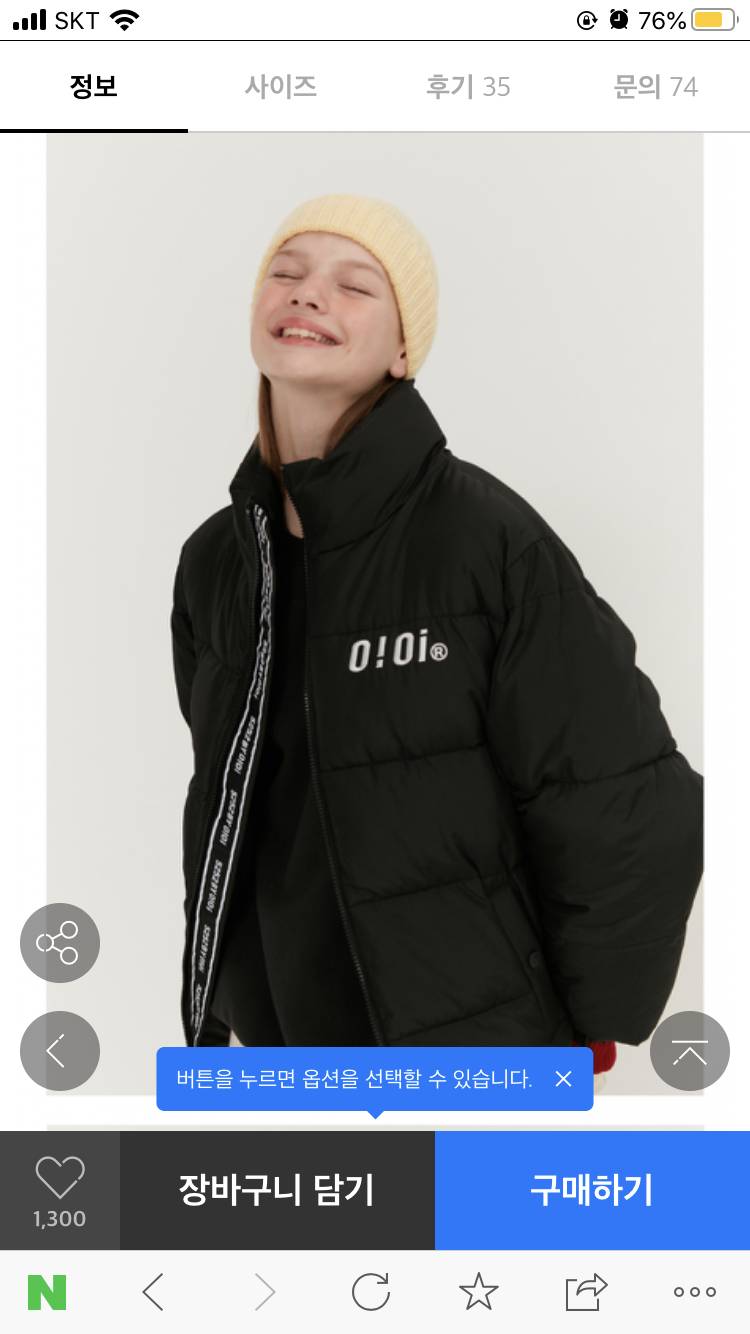The image size is (750, 1334).
Task: Open the browser more options menu
Action: coord(694,1292)
